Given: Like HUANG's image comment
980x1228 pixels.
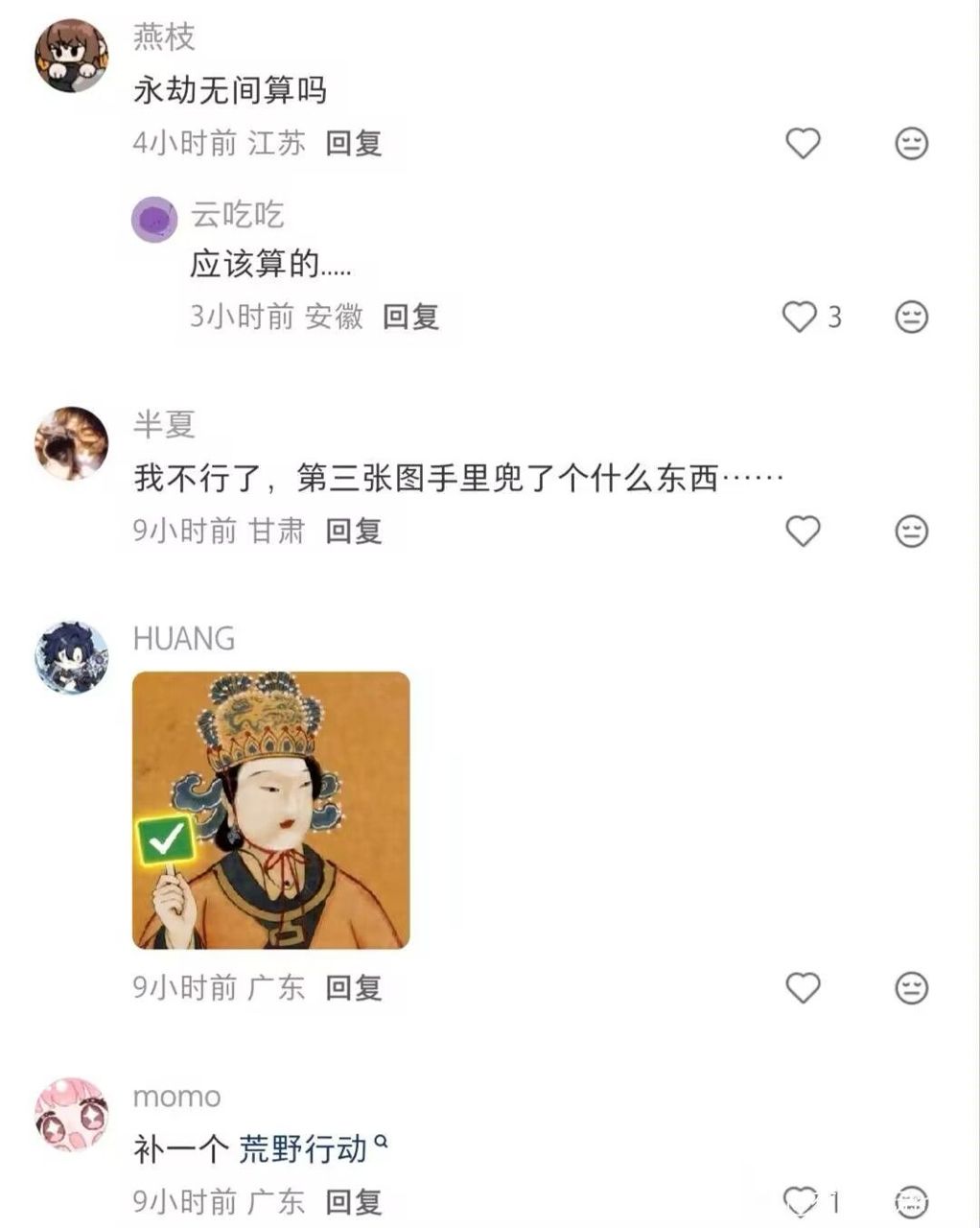Looking at the screenshot, I should [x=803, y=987].
